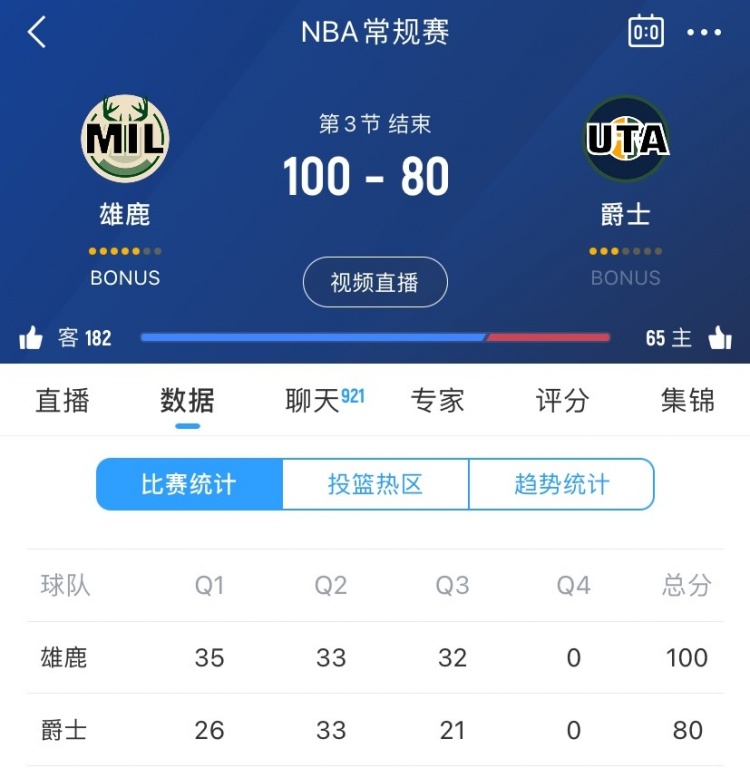
Task: Open the 爵士 (Jazz) team page
Action: [x=626, y=140]
